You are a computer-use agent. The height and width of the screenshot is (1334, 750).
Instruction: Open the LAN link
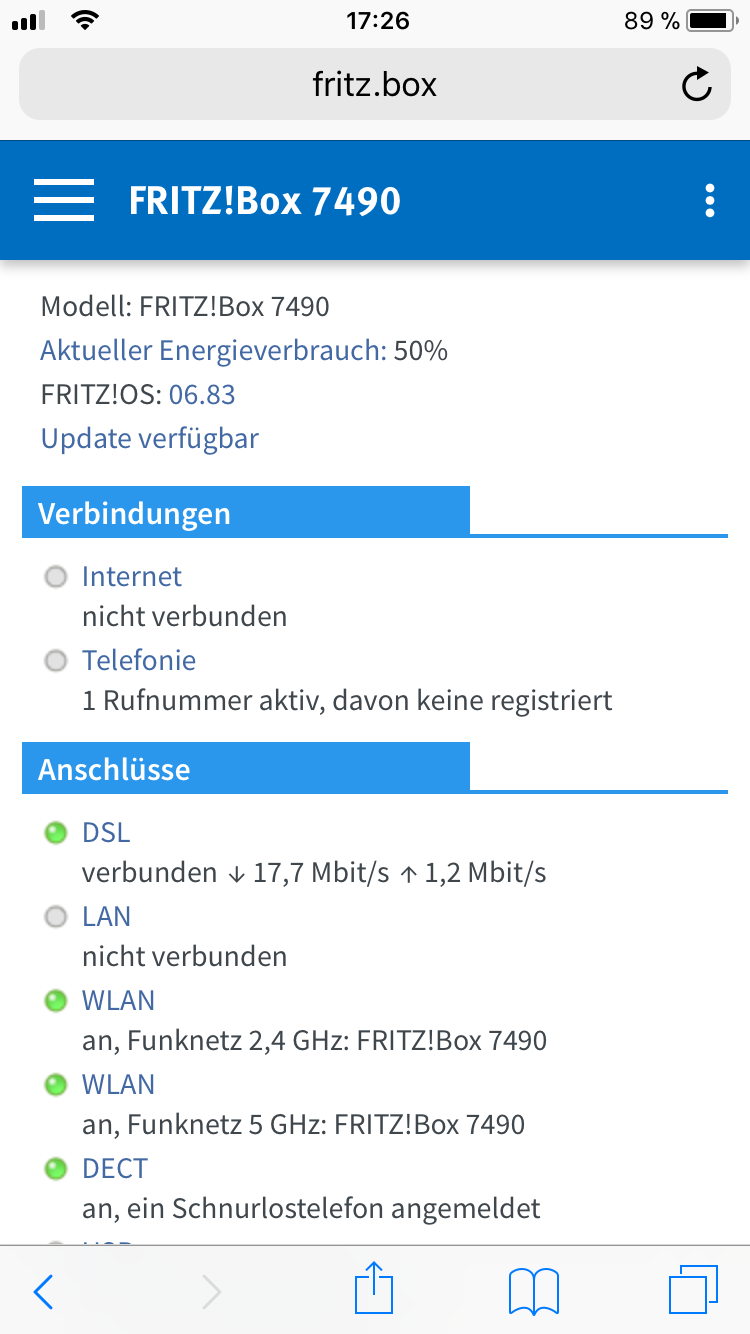106,916
